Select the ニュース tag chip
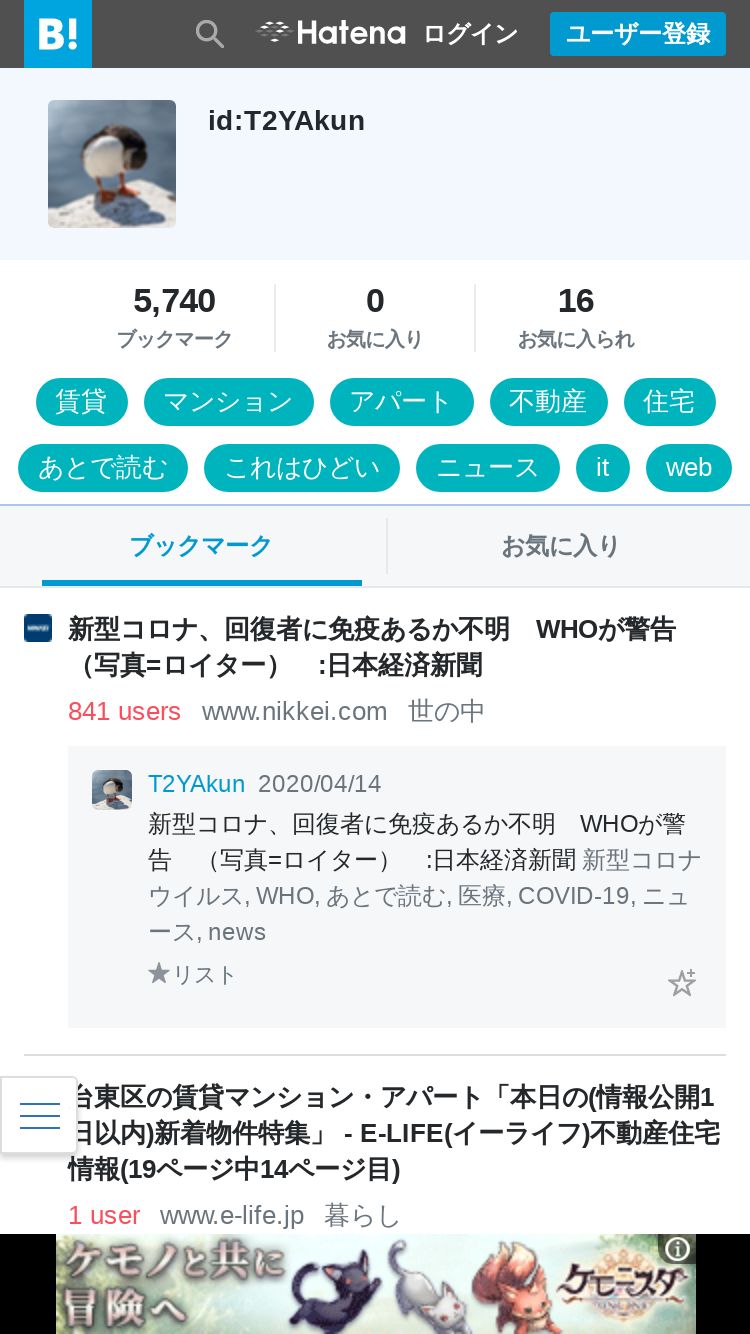The image size is (750, 1334). point(488,468)
